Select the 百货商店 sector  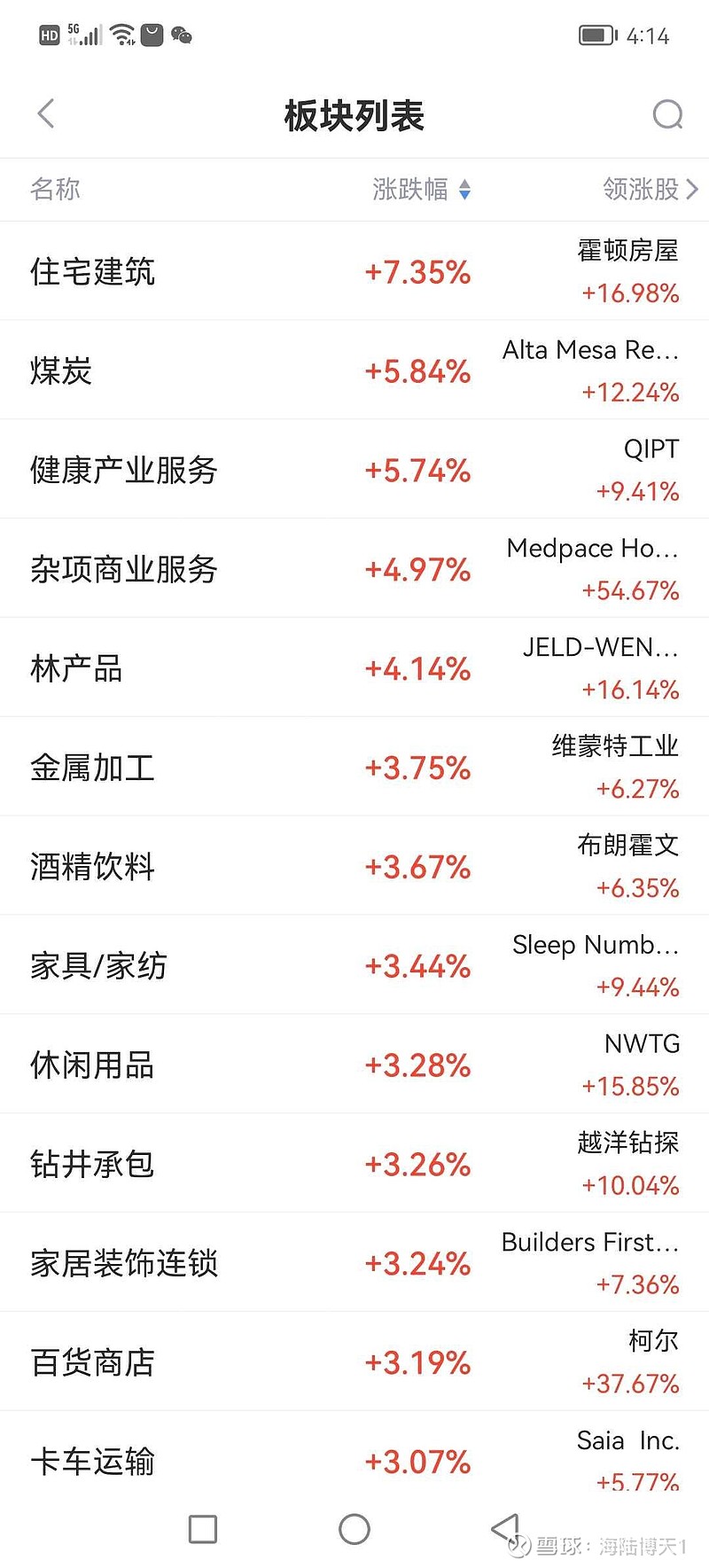click(354, 1363)
